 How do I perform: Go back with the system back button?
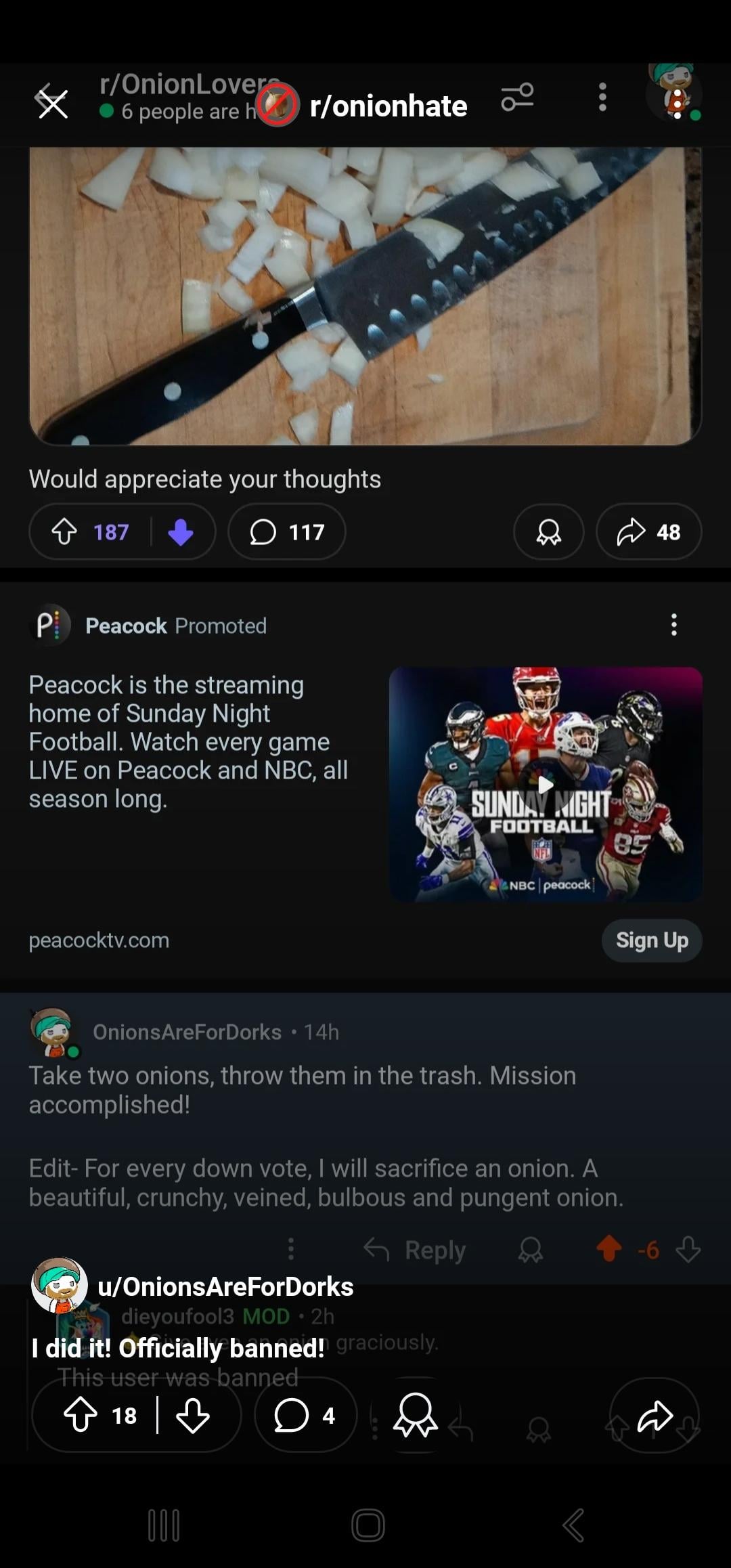[573, 1526]
